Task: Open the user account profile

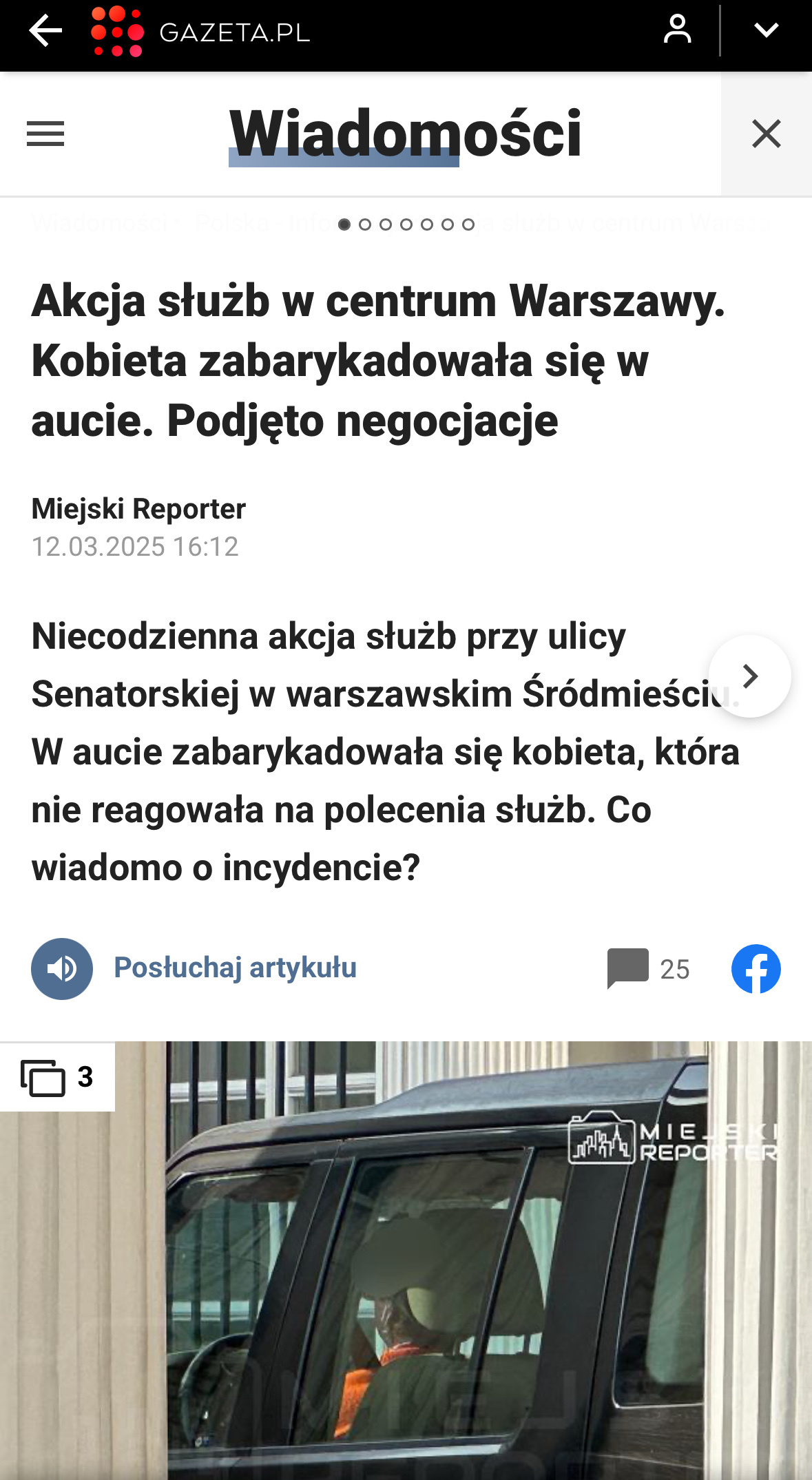Action: (x=677, y=30)
